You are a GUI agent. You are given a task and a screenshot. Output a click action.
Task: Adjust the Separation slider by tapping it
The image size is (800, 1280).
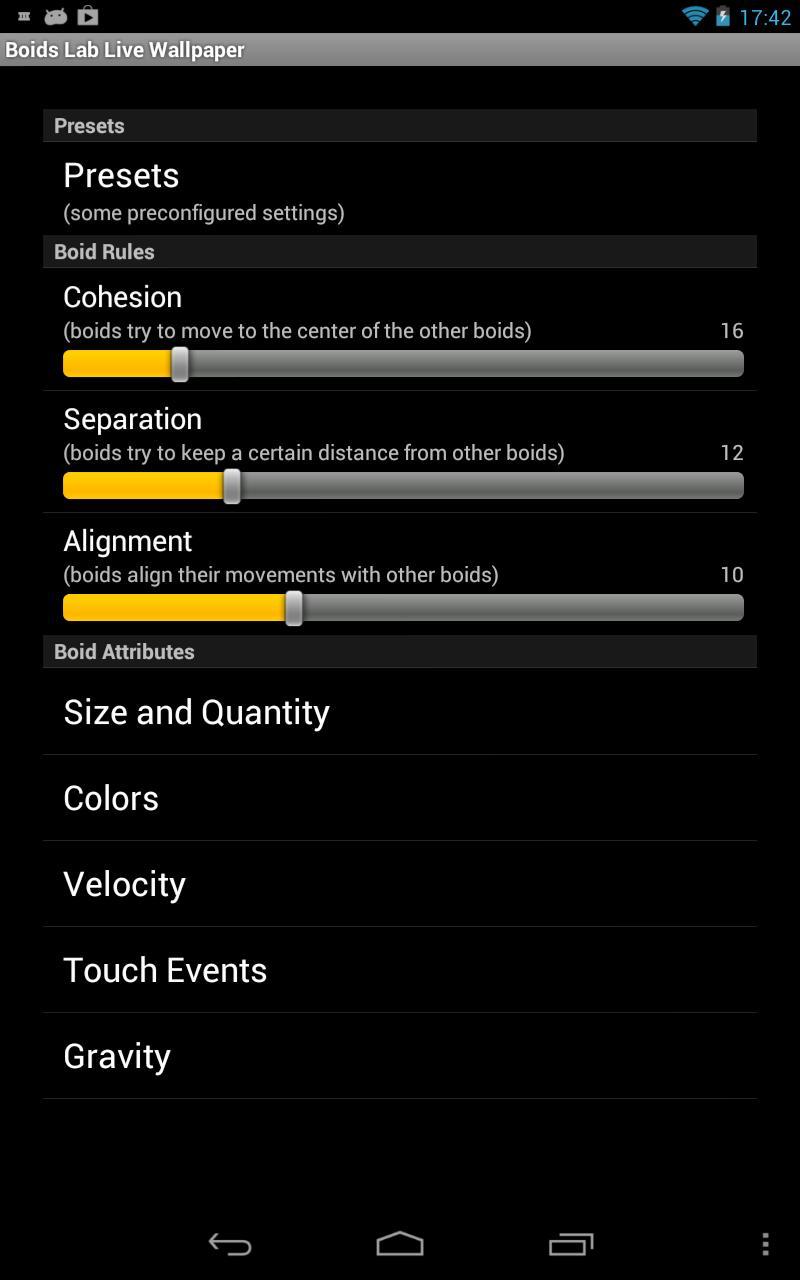pos(402,486)
